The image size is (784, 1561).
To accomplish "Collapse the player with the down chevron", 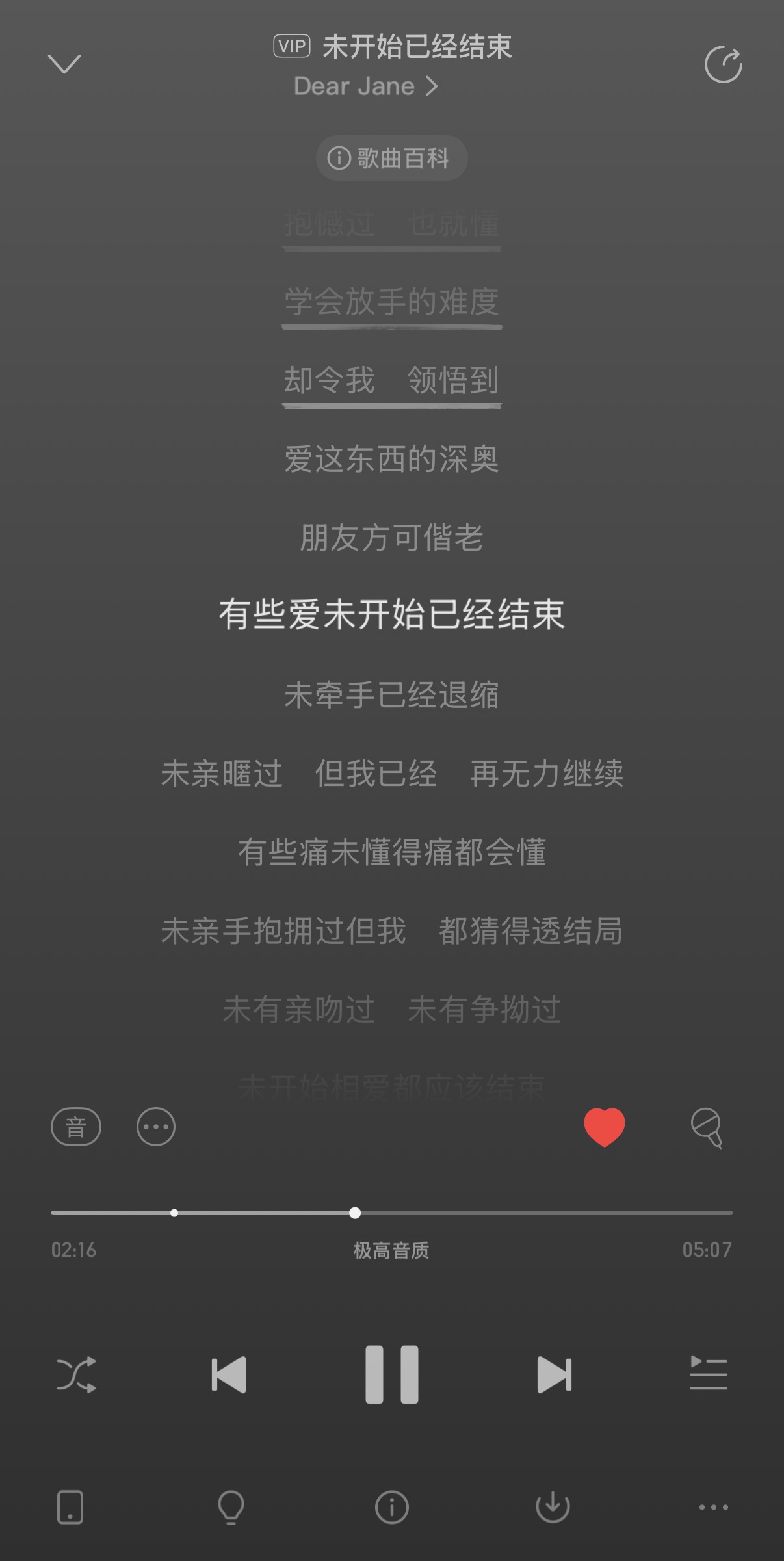I will [x=64, y=64].
